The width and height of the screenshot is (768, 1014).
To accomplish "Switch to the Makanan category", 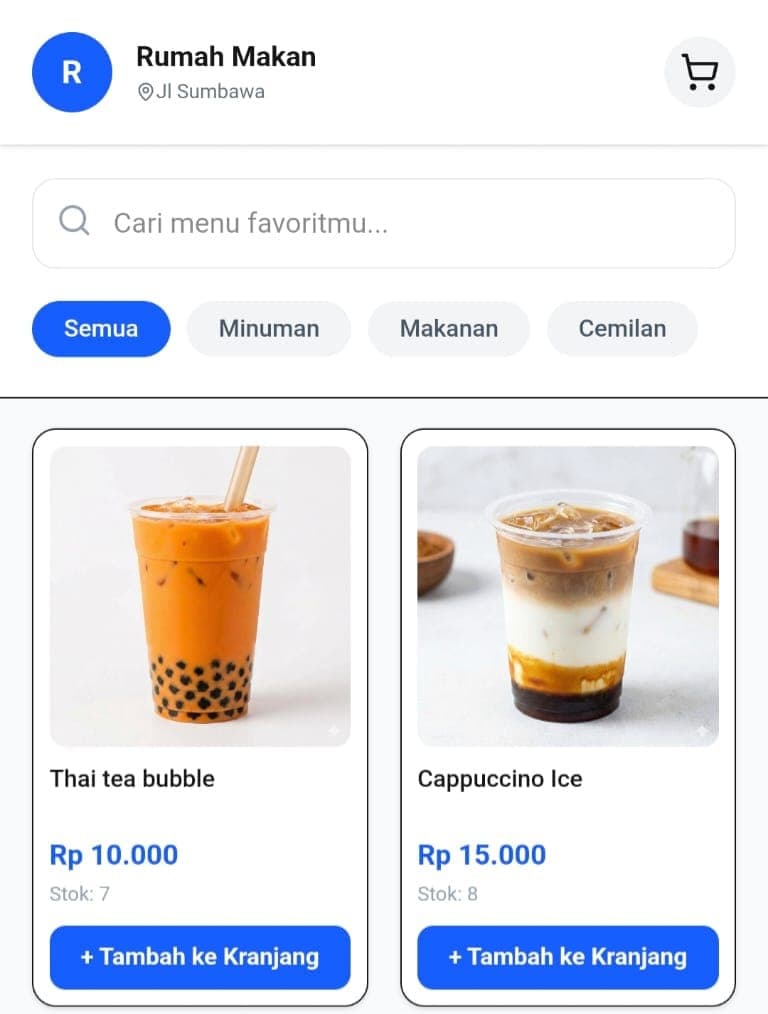I will [448, 328].
